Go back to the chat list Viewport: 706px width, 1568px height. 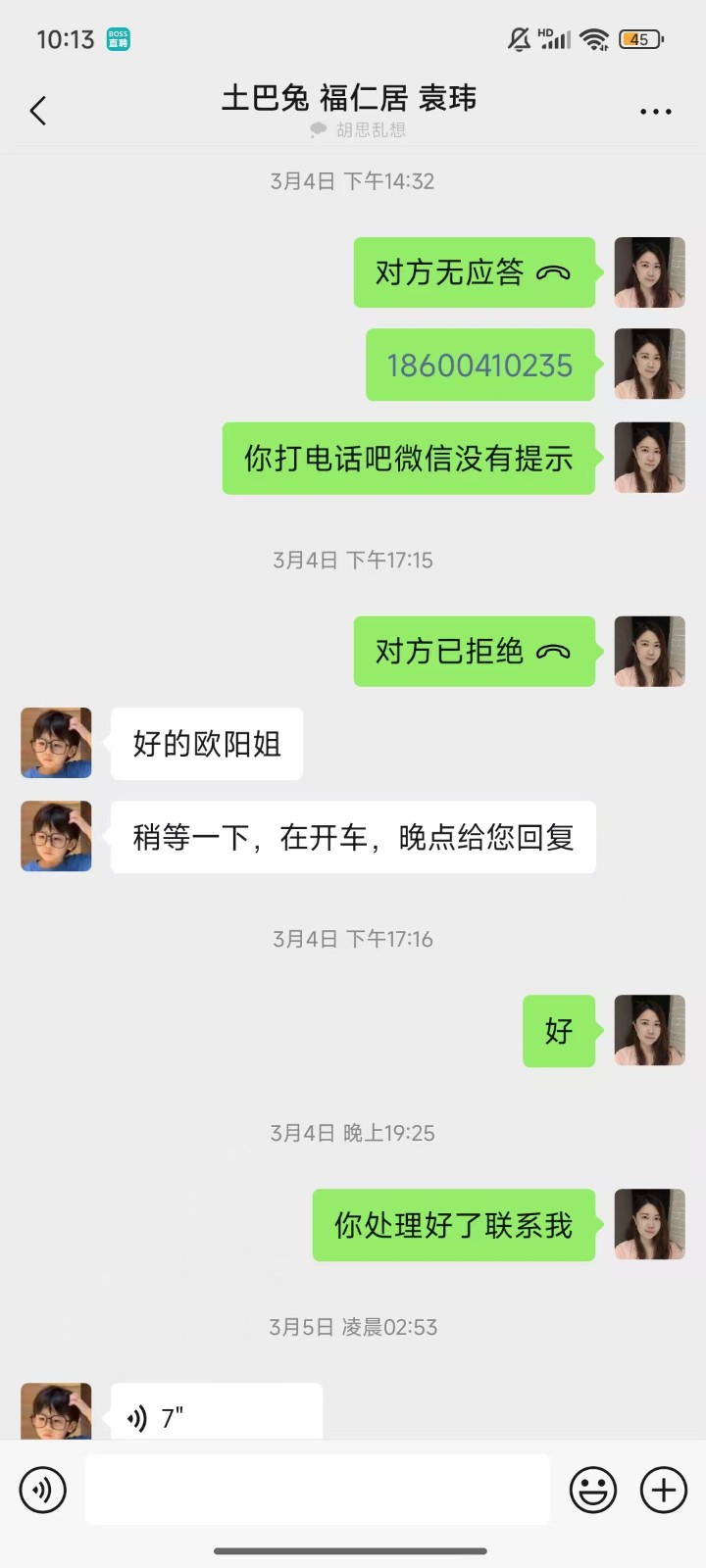[38, 111]
